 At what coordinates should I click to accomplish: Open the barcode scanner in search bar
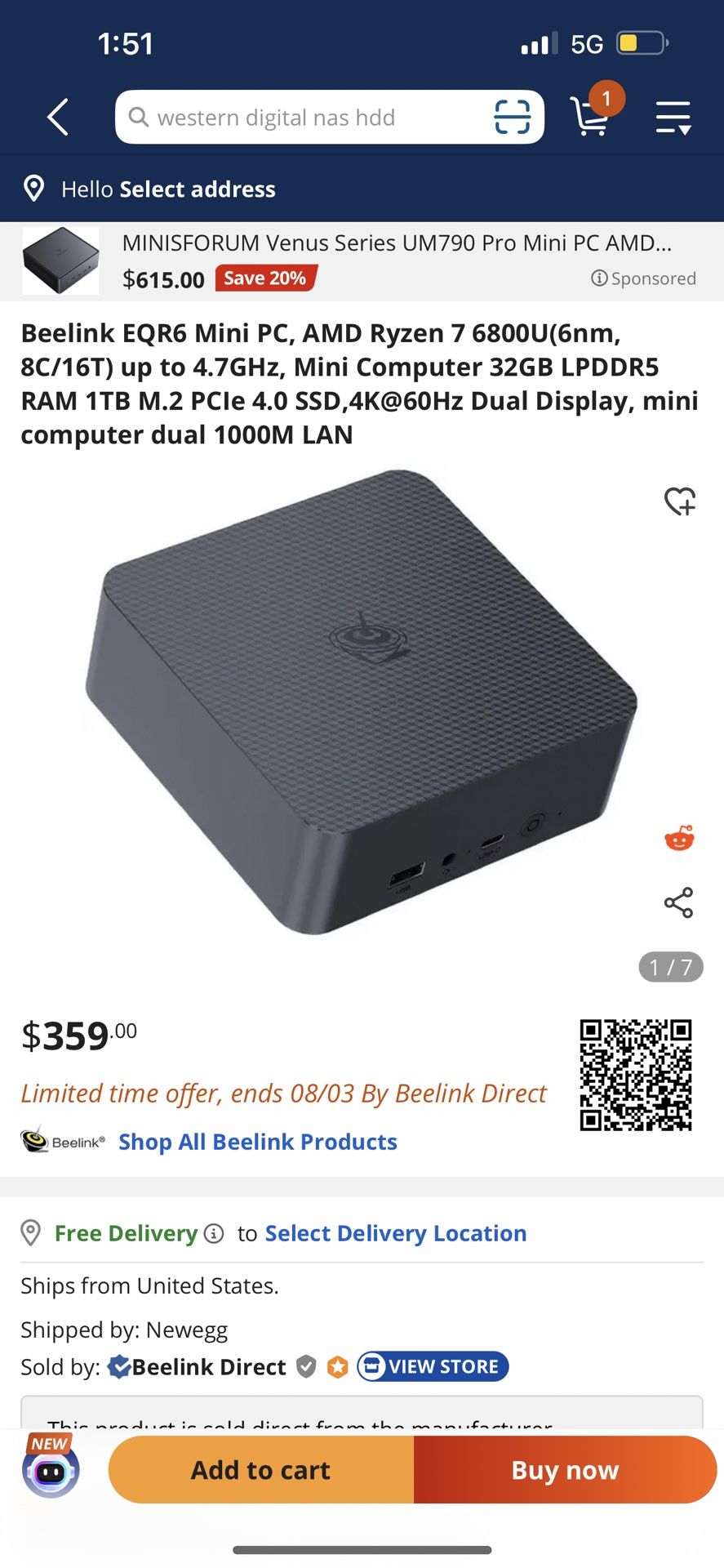point(512,118)
